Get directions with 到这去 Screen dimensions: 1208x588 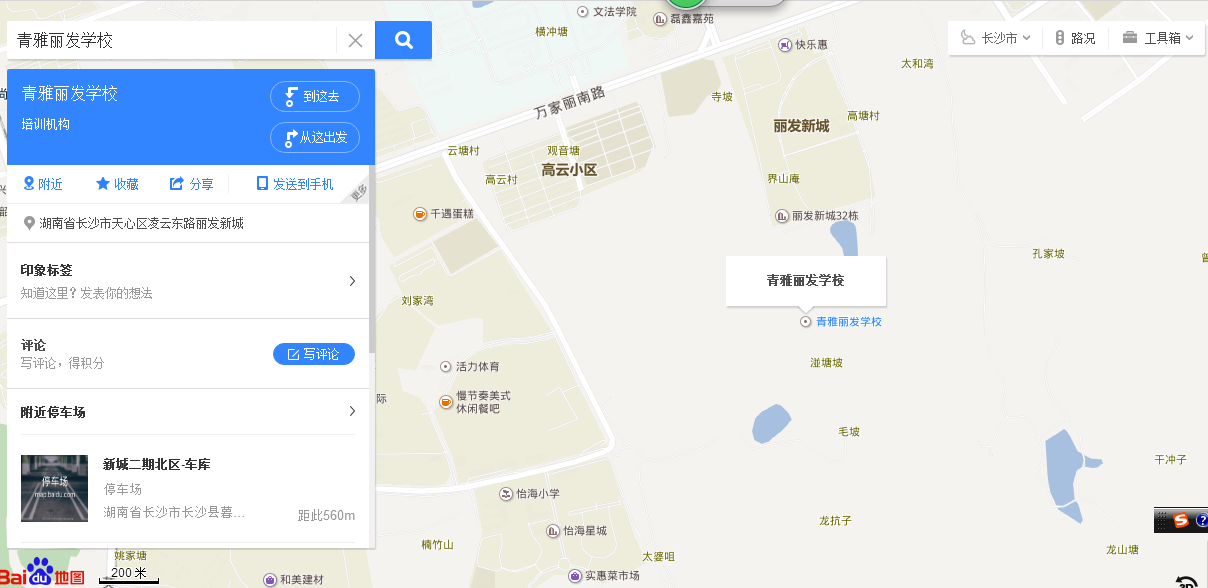tap(314, 96)
